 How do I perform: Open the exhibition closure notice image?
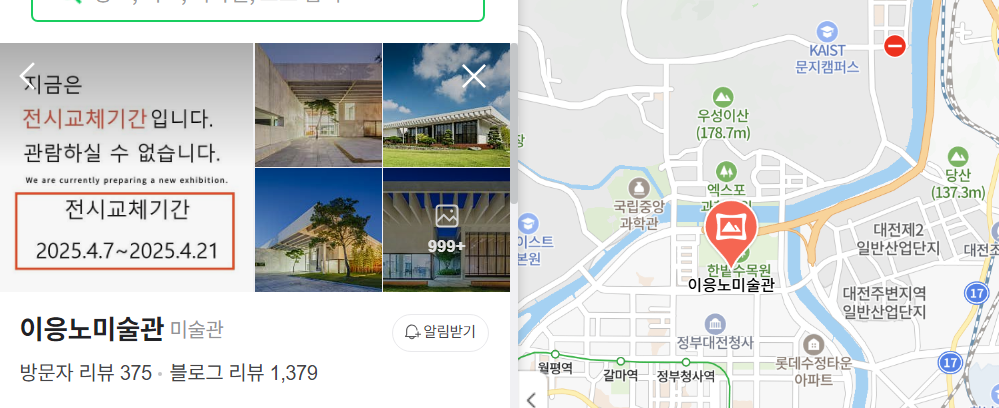click(x=126, y=168)
